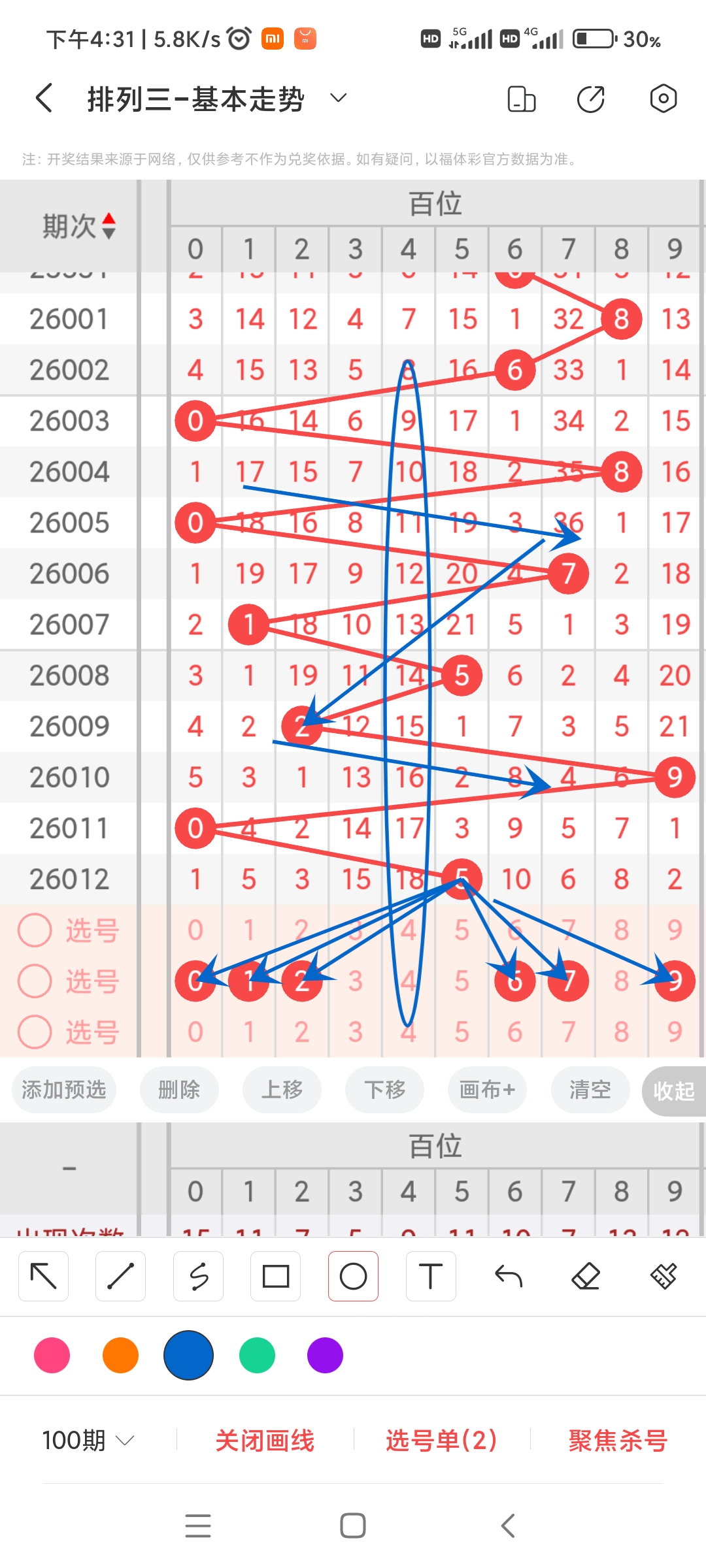Select the third 选号 row circle
Image resolution: width=706 pixels, height=1568 pixels.
coord(35,1032)
